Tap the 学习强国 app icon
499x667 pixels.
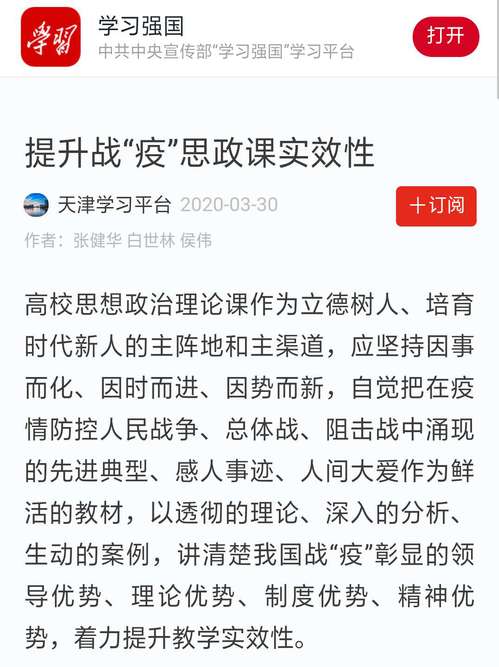51,37
